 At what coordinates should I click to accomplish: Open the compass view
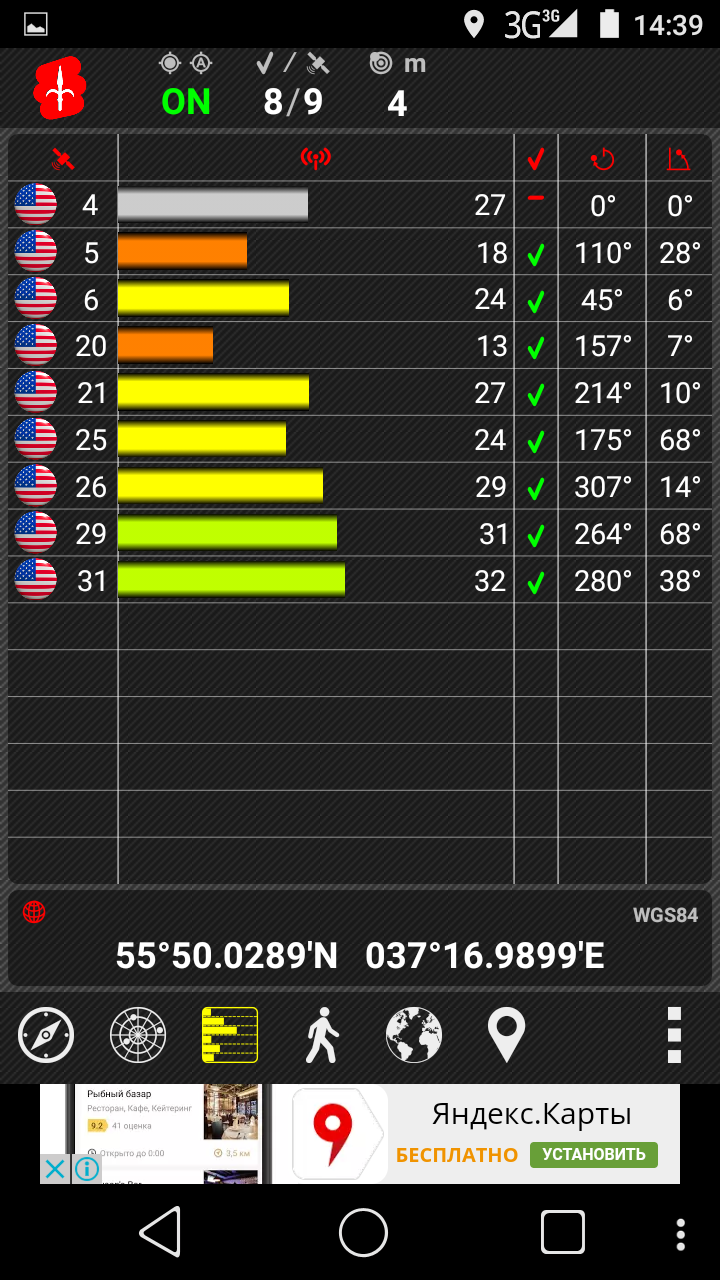(x=46, y=1035)
